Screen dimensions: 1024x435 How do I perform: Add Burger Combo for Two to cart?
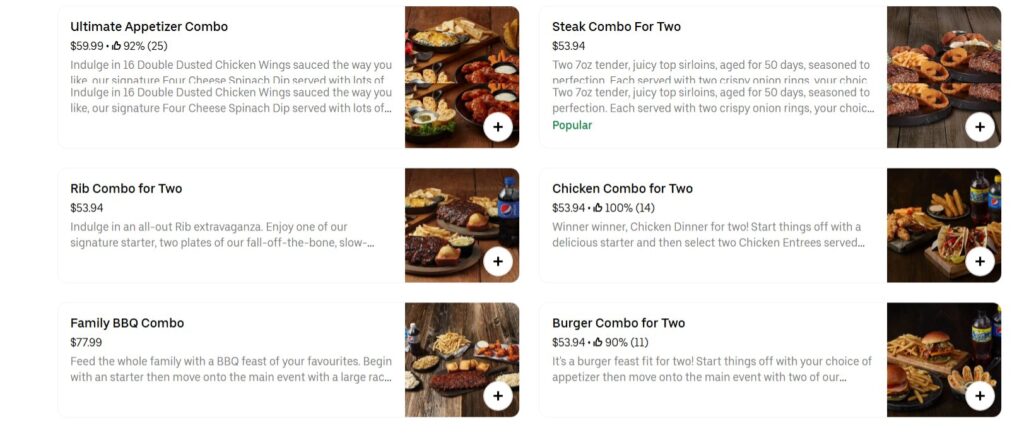[980, 396]
